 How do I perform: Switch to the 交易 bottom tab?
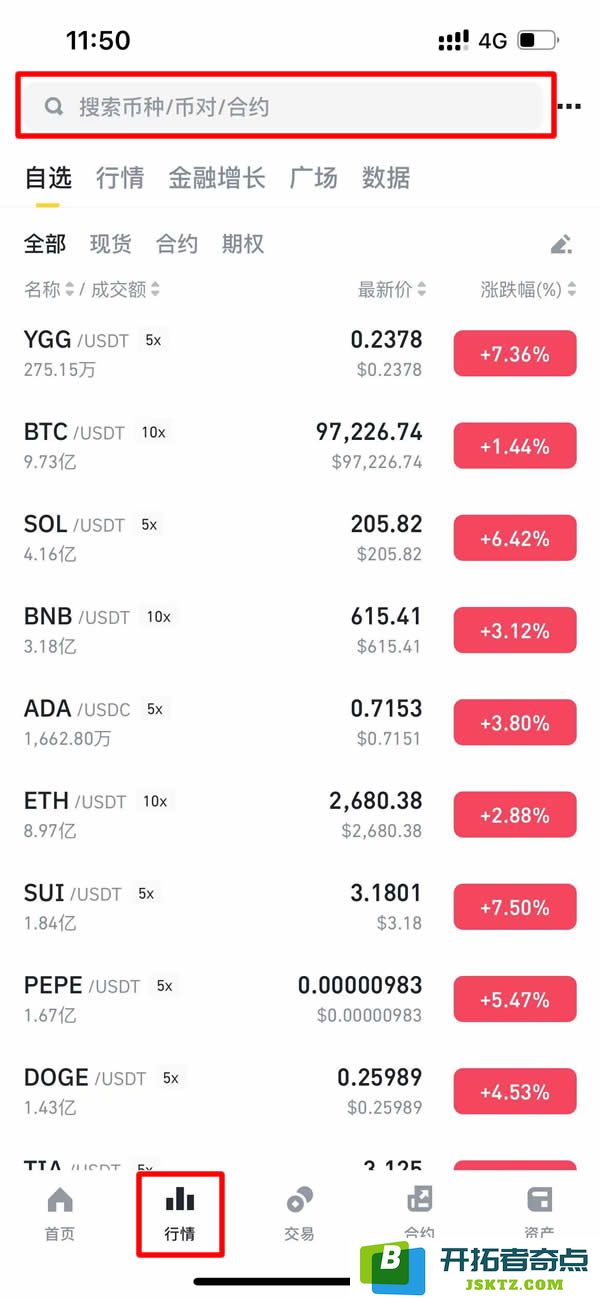pos(299,1213)
